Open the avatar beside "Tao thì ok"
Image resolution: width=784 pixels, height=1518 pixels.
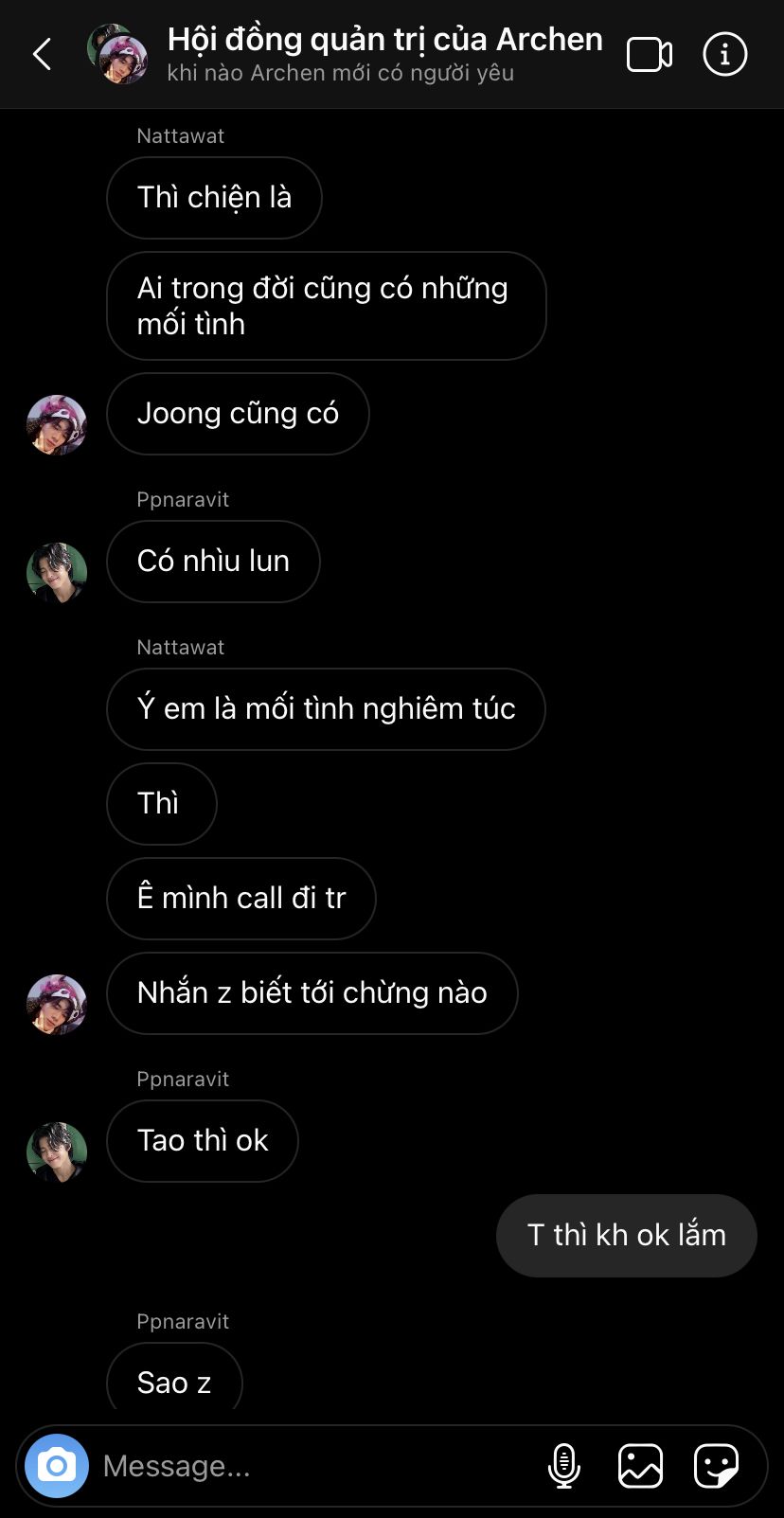tap(57, 1152)
